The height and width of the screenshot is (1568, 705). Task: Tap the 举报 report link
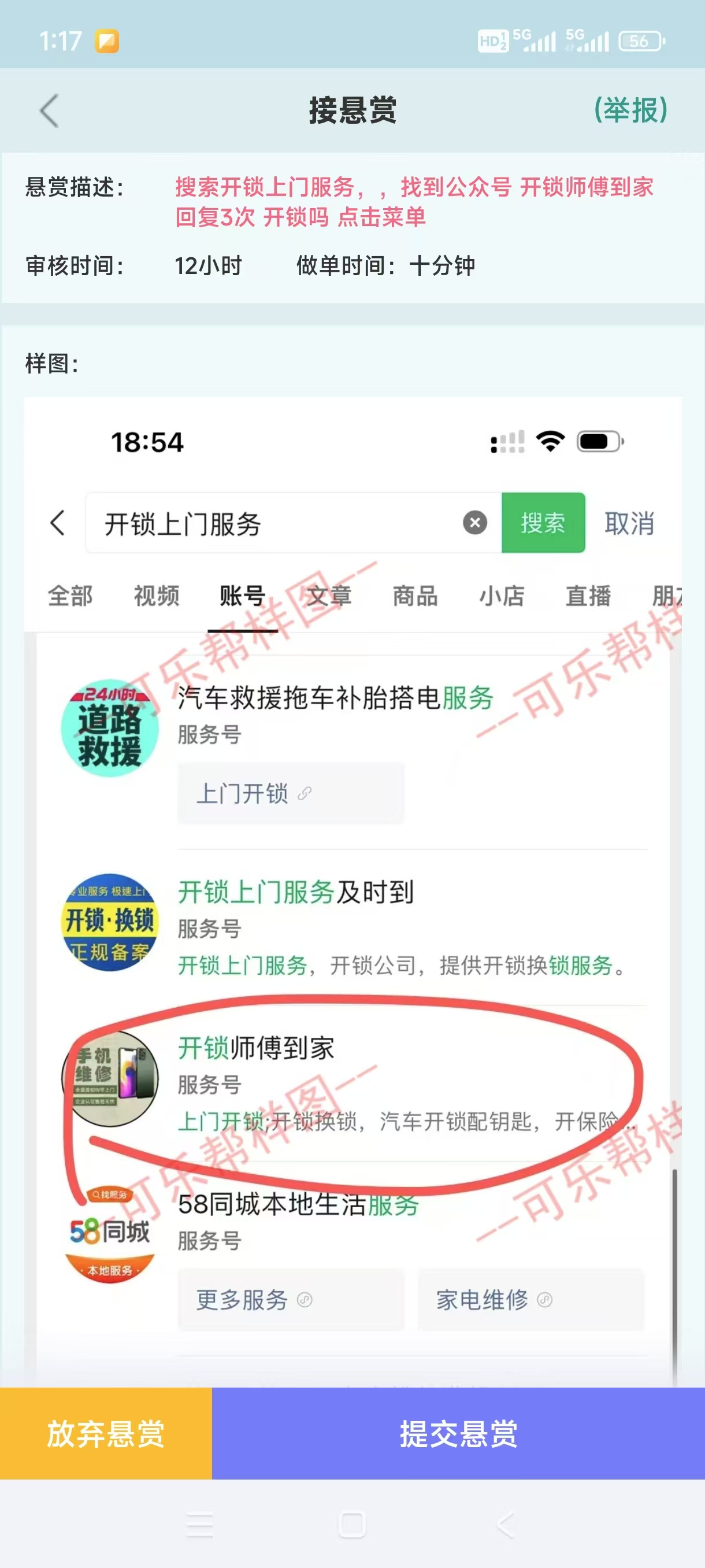click(630, 110)
